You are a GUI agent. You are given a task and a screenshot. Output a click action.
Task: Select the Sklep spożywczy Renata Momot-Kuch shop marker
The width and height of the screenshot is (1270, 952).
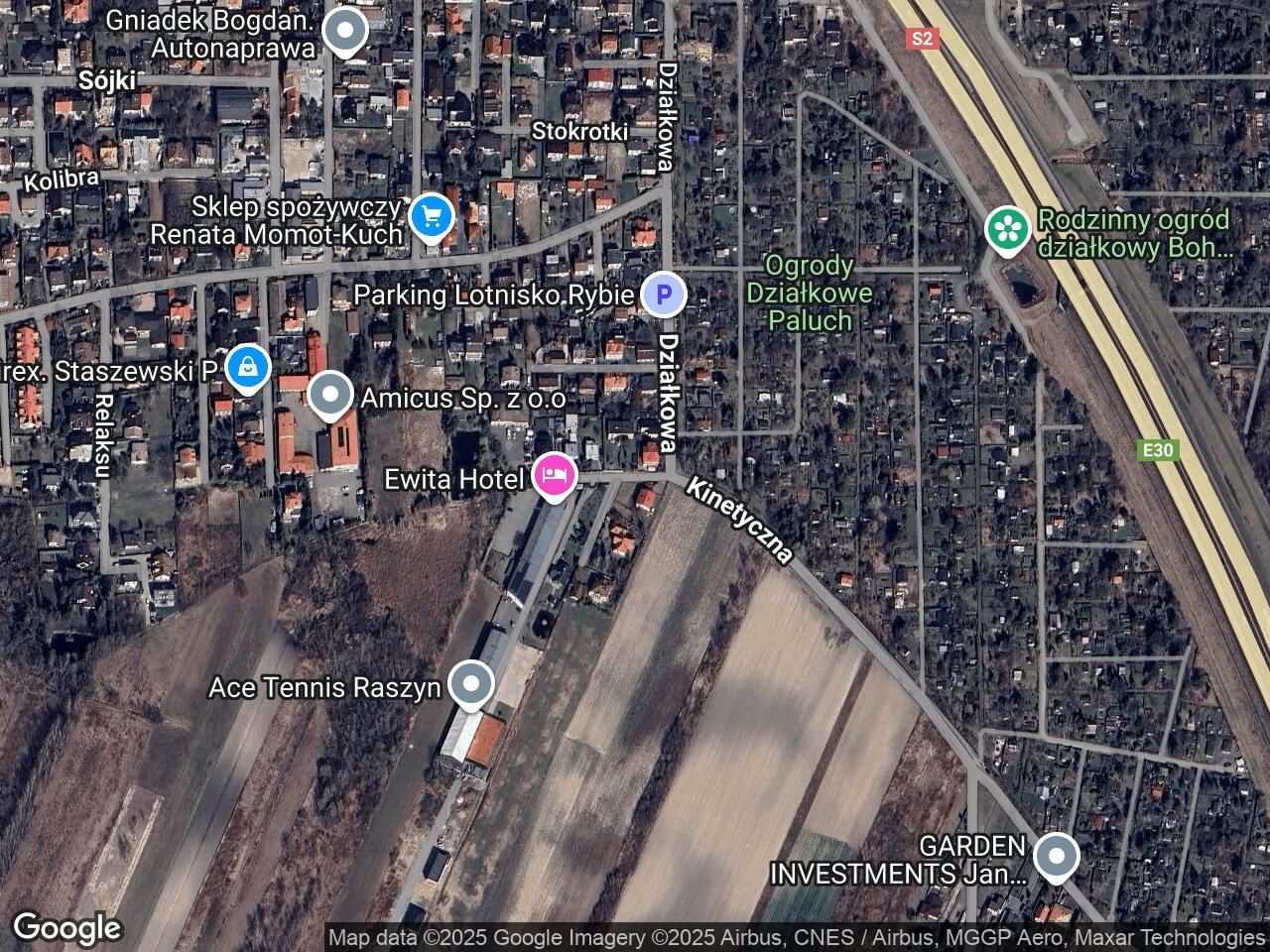click(x=431, y=215)
